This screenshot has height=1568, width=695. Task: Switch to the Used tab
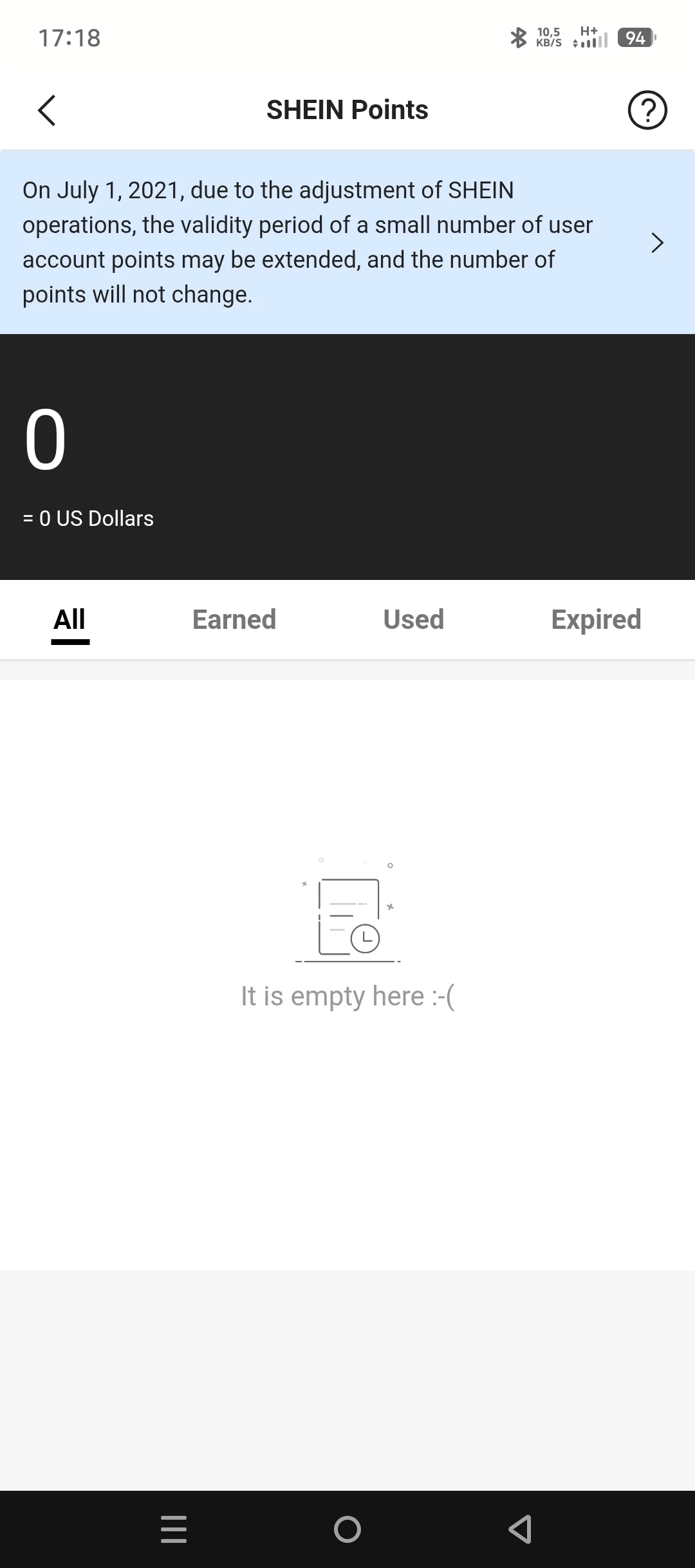413,620
